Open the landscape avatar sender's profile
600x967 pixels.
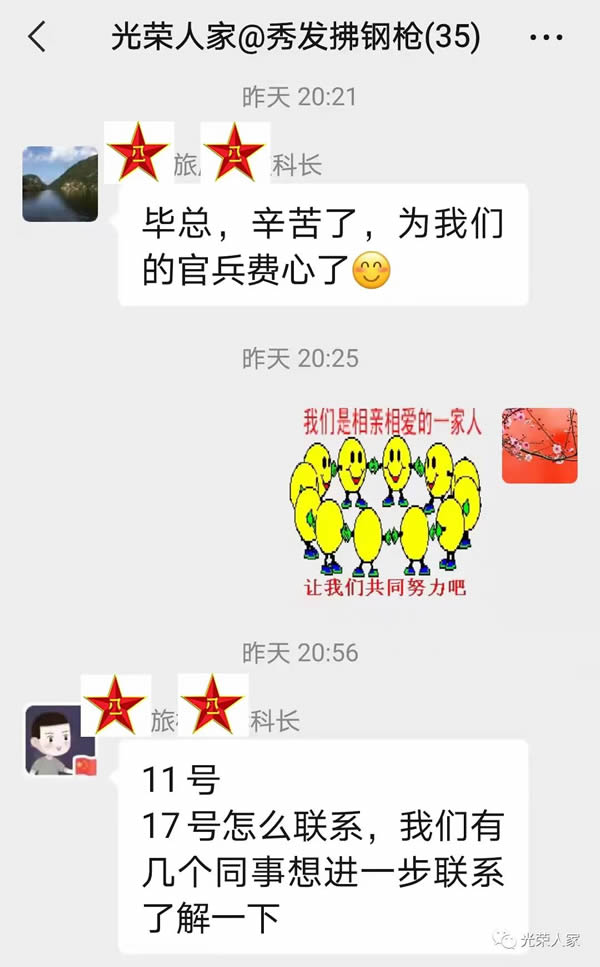click(x=60, y=184)
